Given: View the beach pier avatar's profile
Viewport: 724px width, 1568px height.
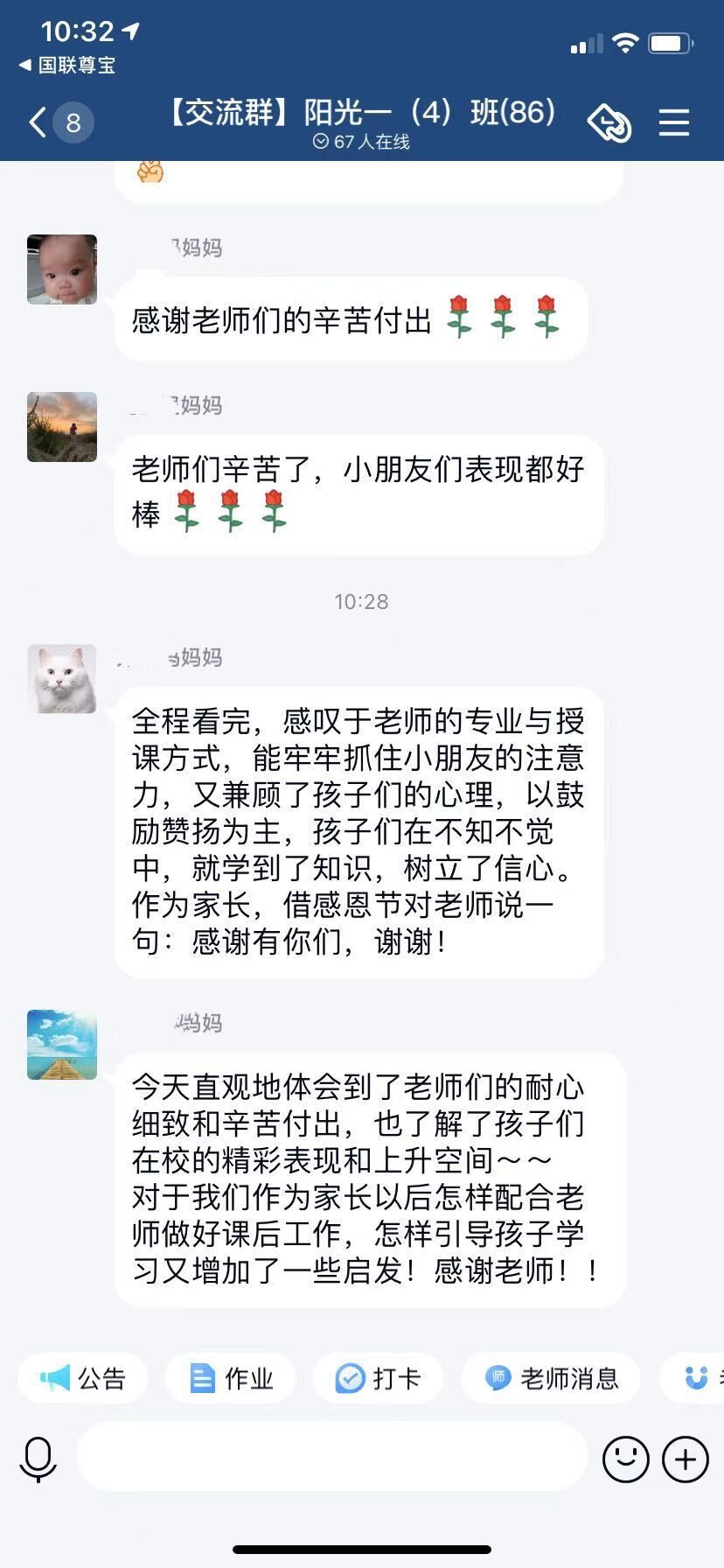Looking at the screenshot, I should point(62,1045).
